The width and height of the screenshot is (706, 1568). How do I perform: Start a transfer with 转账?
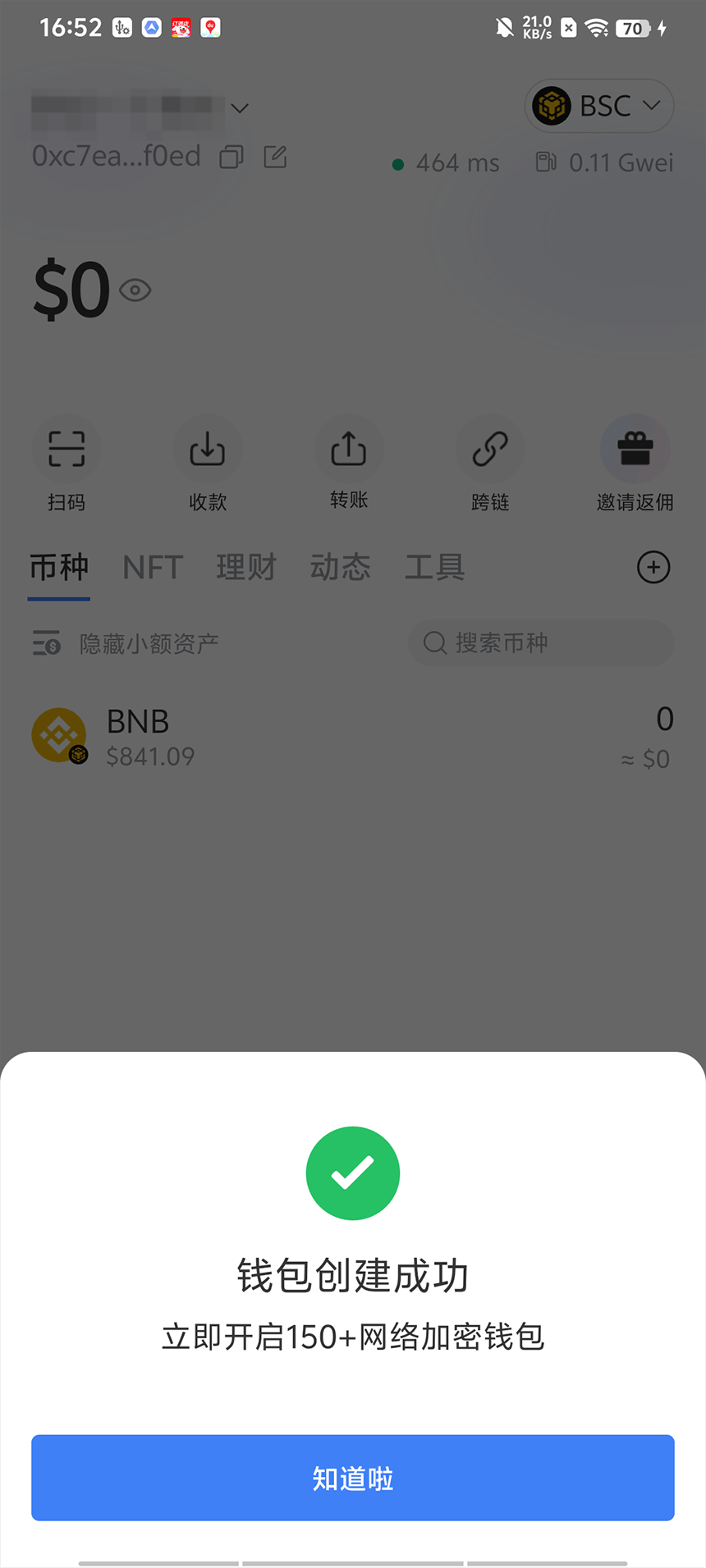(x=349, y=464)
